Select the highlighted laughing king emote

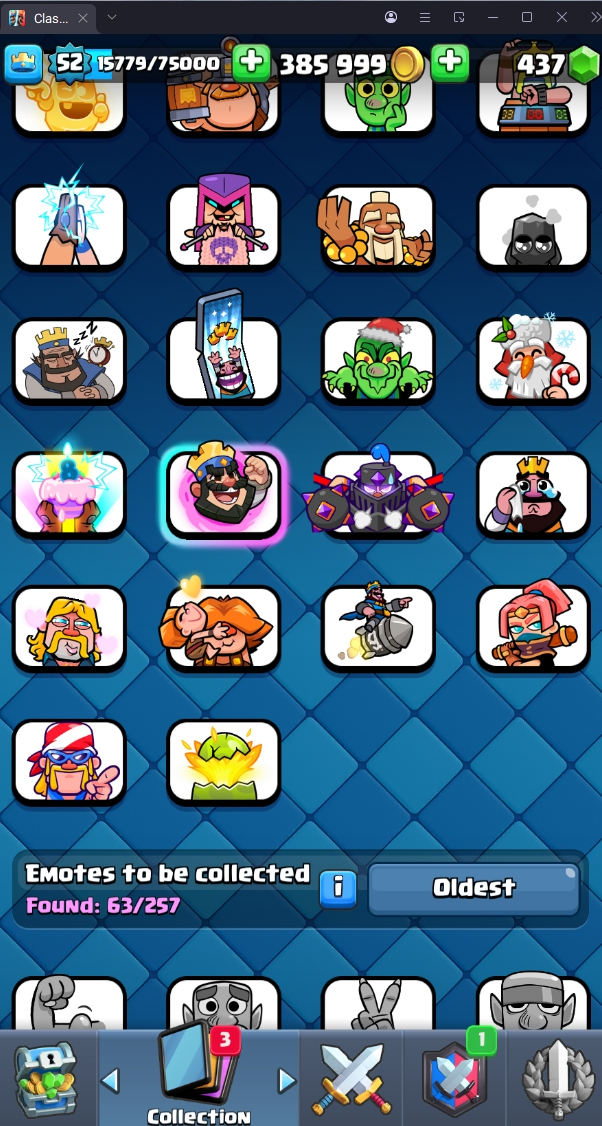pyautogui.click(x=224, y=493)
